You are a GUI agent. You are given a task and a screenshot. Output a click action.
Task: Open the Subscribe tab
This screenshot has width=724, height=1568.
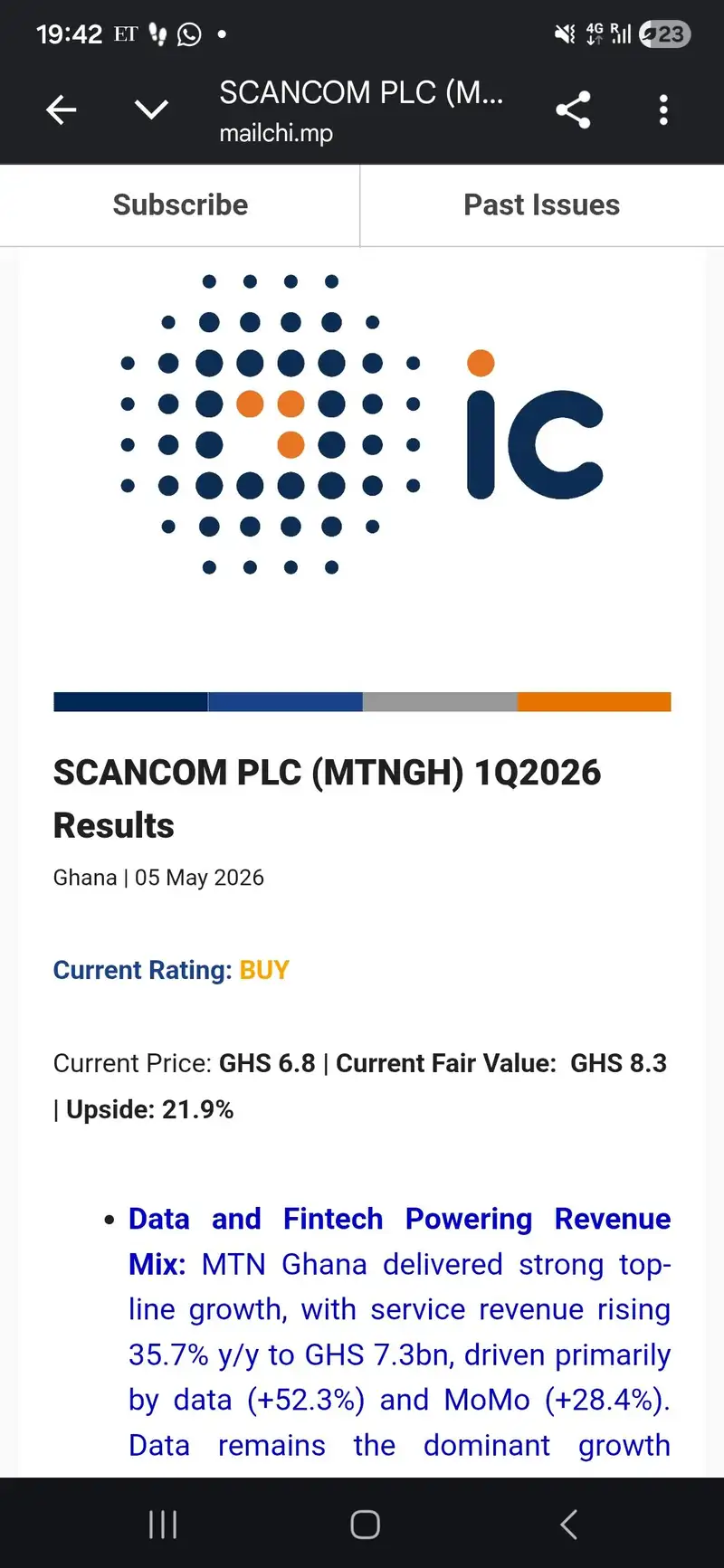[180, 205]
